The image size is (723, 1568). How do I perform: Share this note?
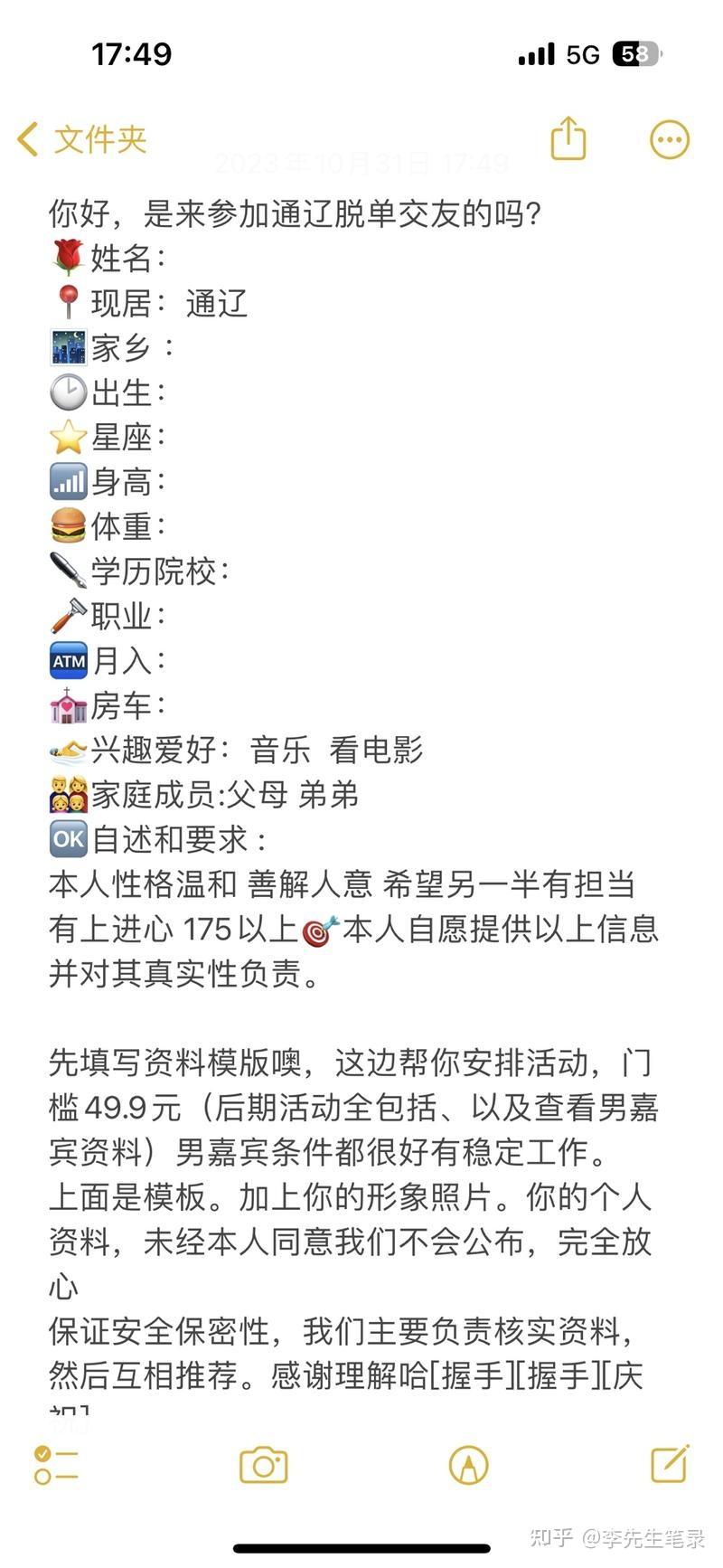click(568, 138)
